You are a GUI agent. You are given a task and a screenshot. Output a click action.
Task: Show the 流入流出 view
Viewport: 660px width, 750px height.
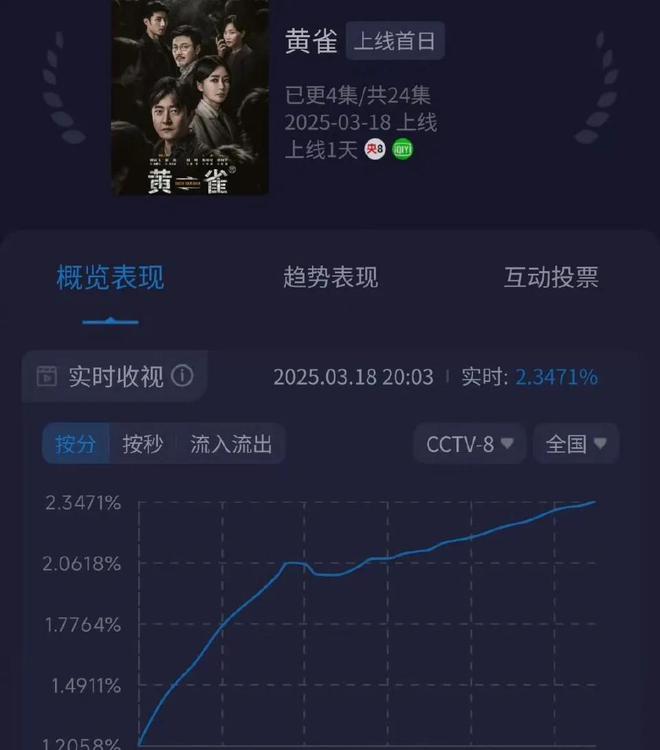231,444
